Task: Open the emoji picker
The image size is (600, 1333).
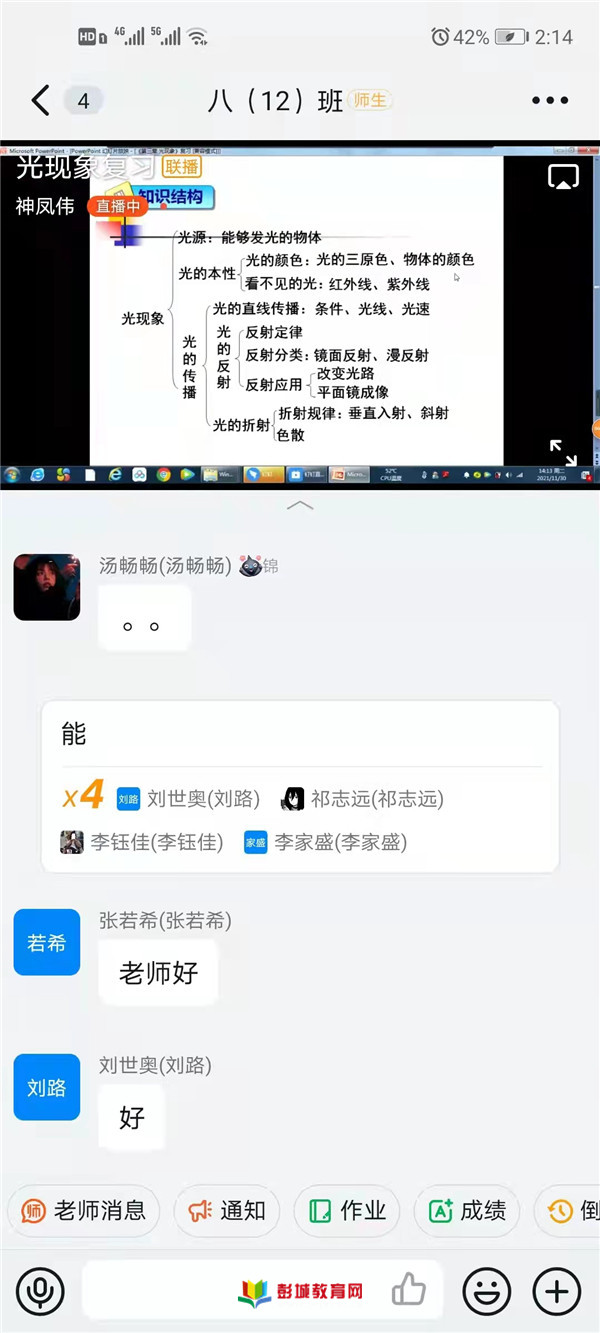Action: 487,1292
